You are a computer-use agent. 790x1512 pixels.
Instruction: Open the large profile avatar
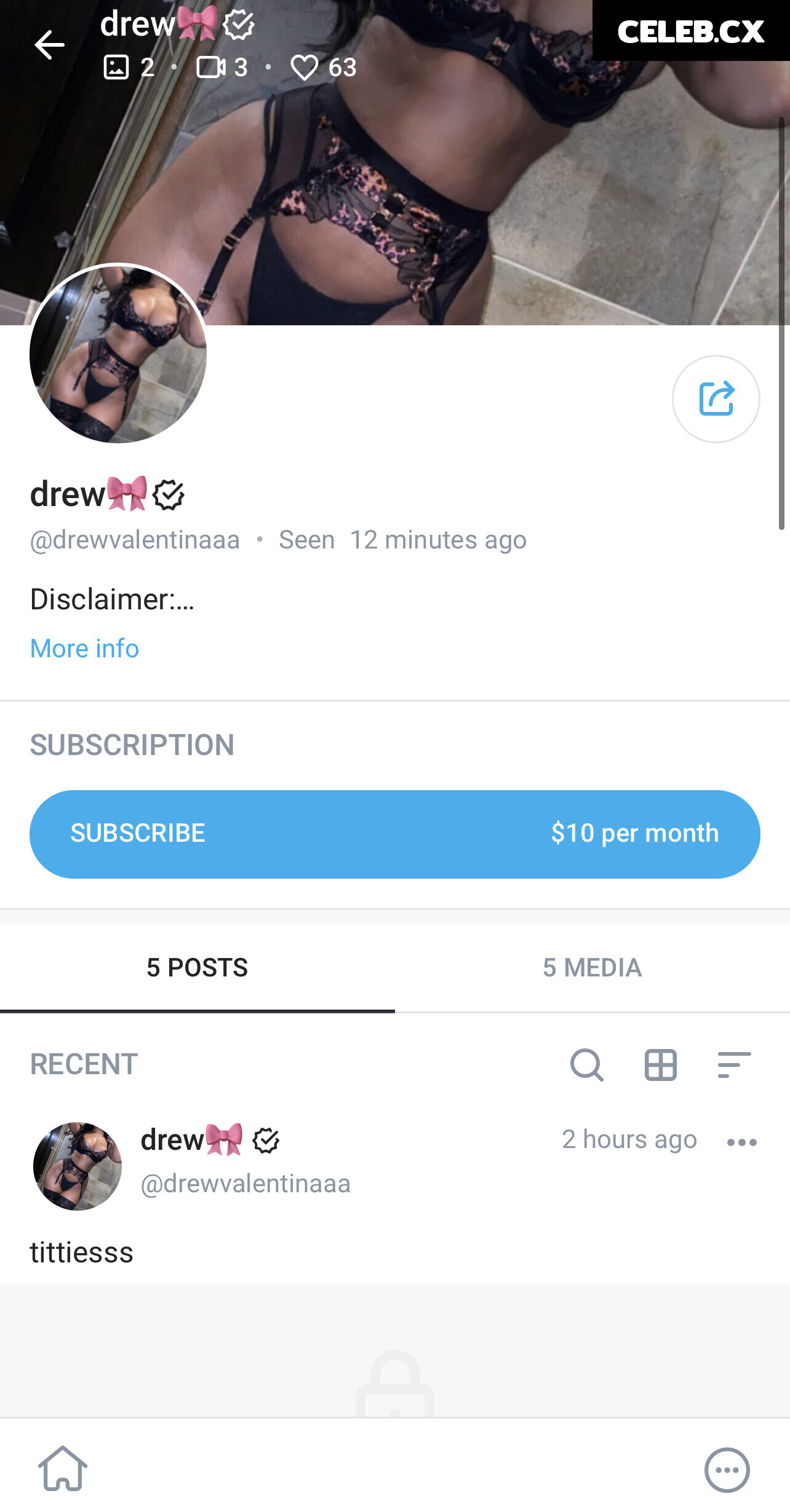(x=118, y=354)
